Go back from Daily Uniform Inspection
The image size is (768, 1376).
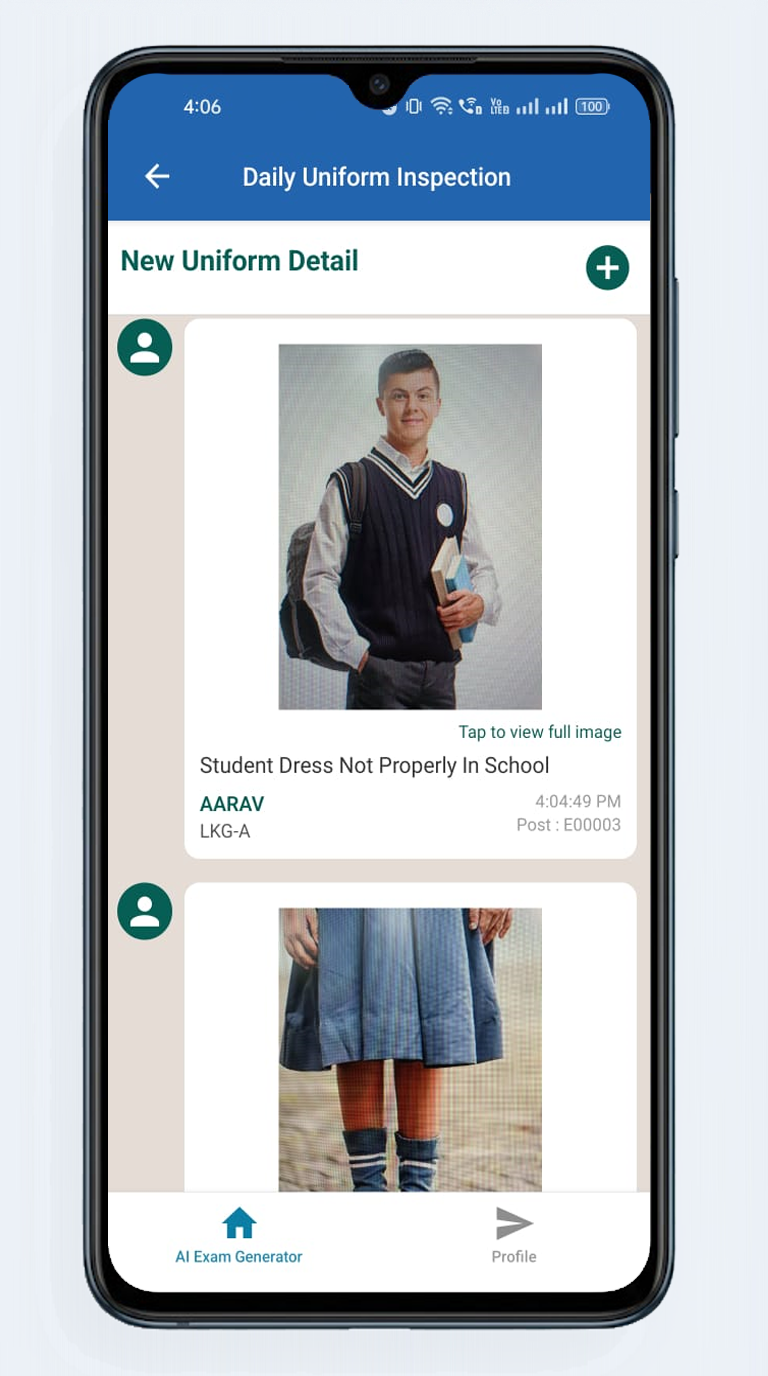click(x=157, y=177)
